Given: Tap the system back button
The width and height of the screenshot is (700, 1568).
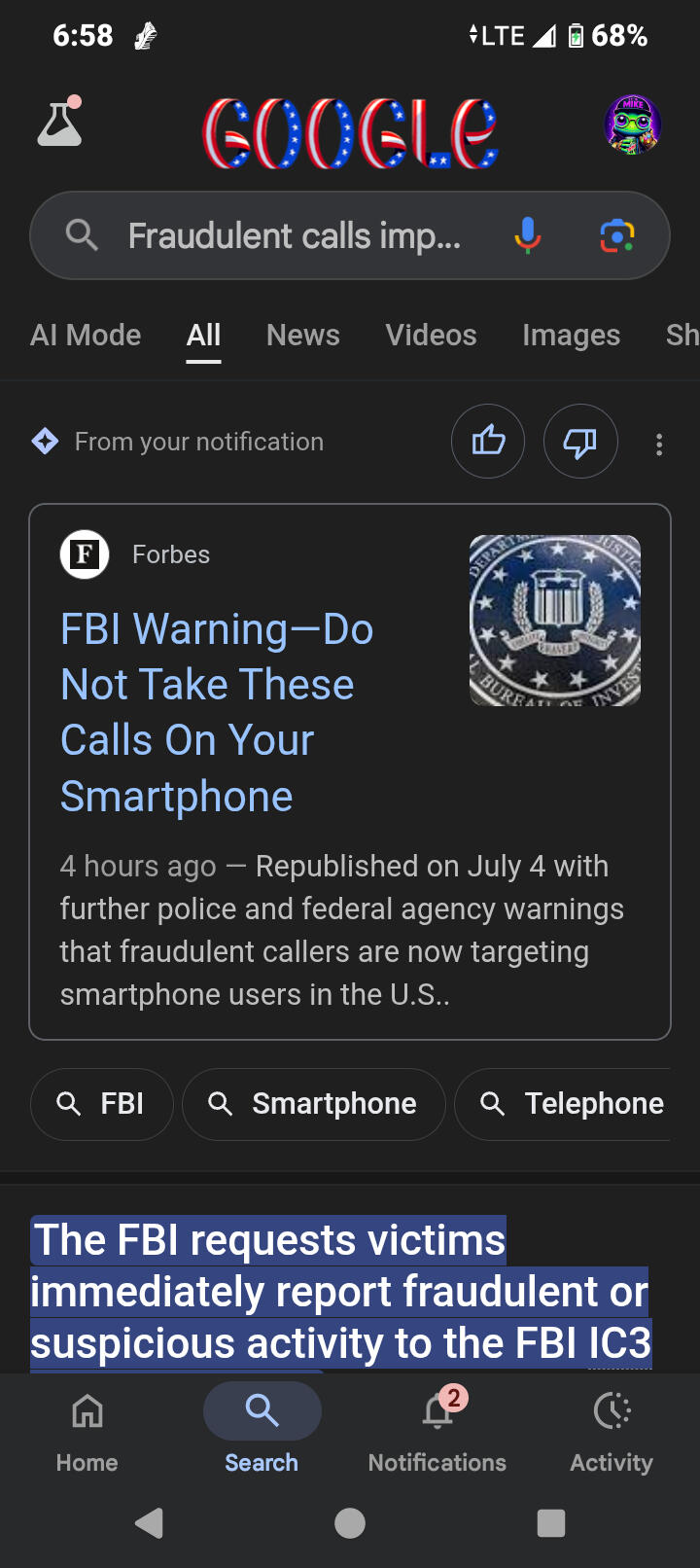Looking at the screenshot, I should (150, 1523).
